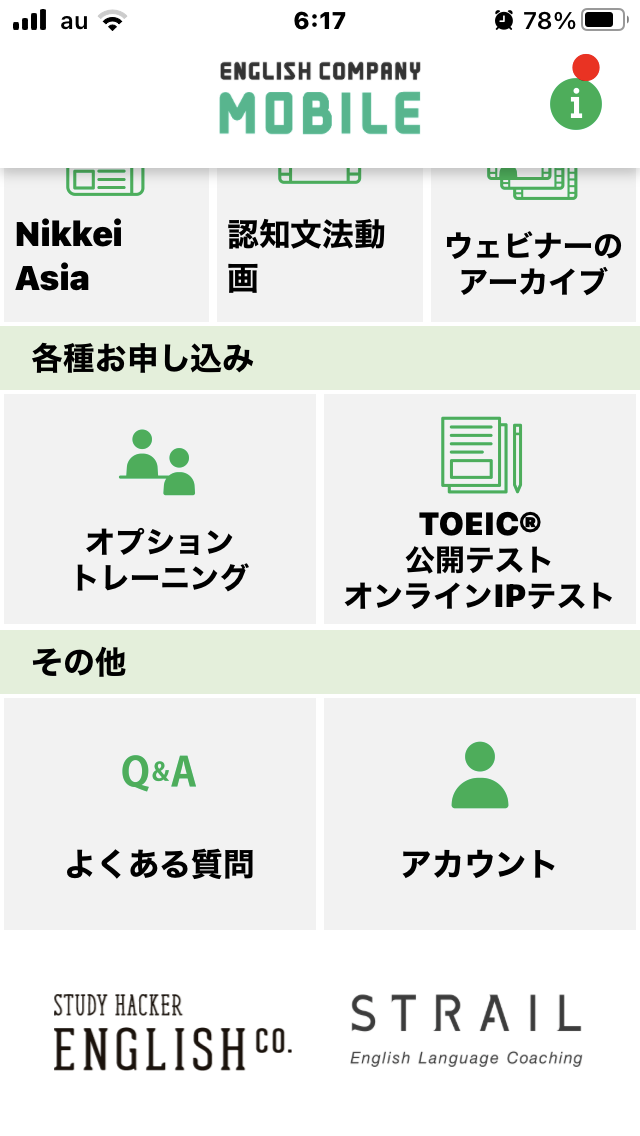
Task: Open the info notifications icon
Action: (575, 104)
